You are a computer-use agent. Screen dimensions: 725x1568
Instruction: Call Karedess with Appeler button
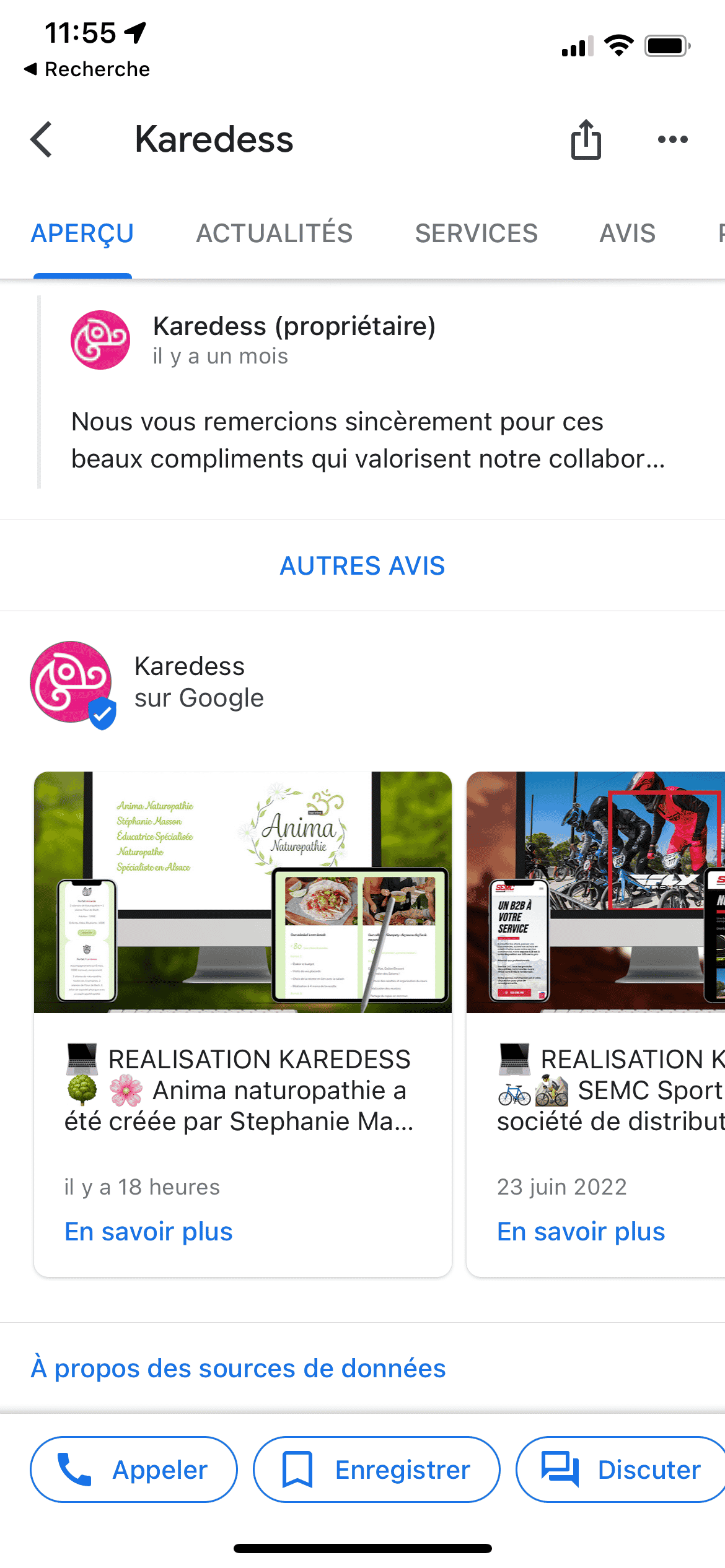(x=134, y=1470)
